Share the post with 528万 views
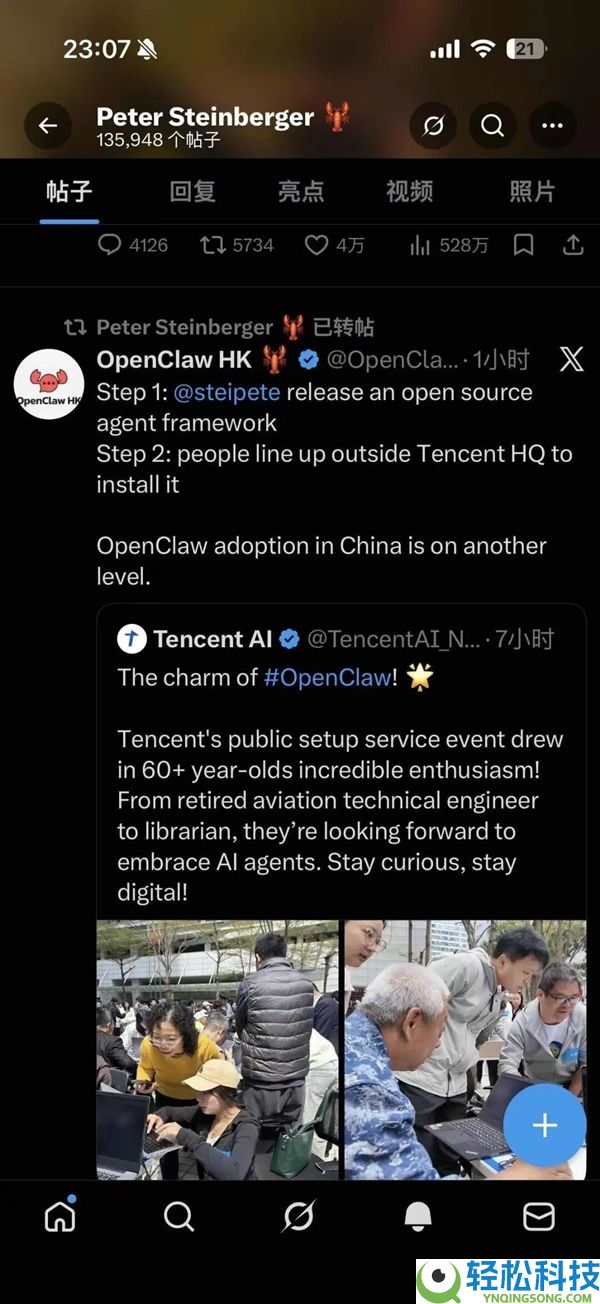600x1304 pixels. (572, 245)
